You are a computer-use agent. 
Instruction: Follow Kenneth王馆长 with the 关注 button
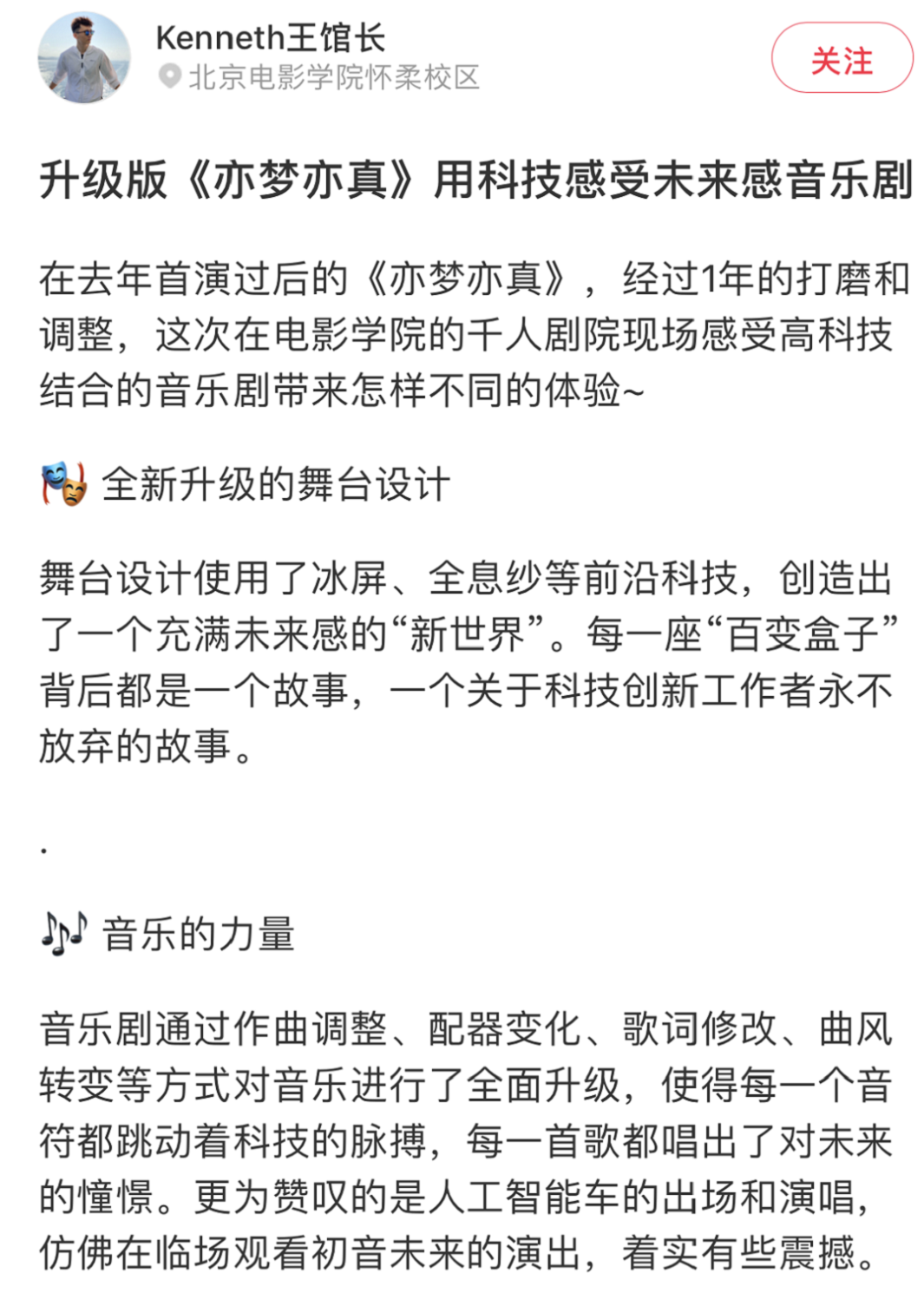coord(841,58)
